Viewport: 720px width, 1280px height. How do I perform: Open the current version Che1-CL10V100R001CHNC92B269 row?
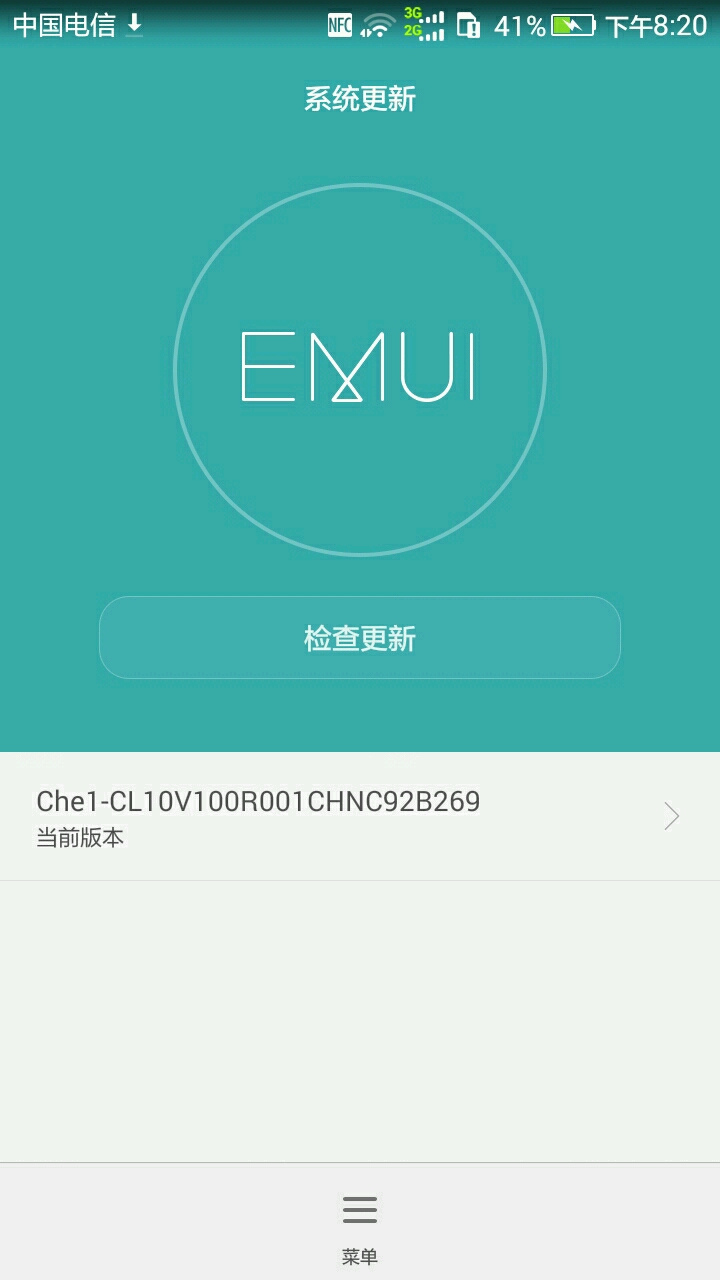(x=360, y=817)
